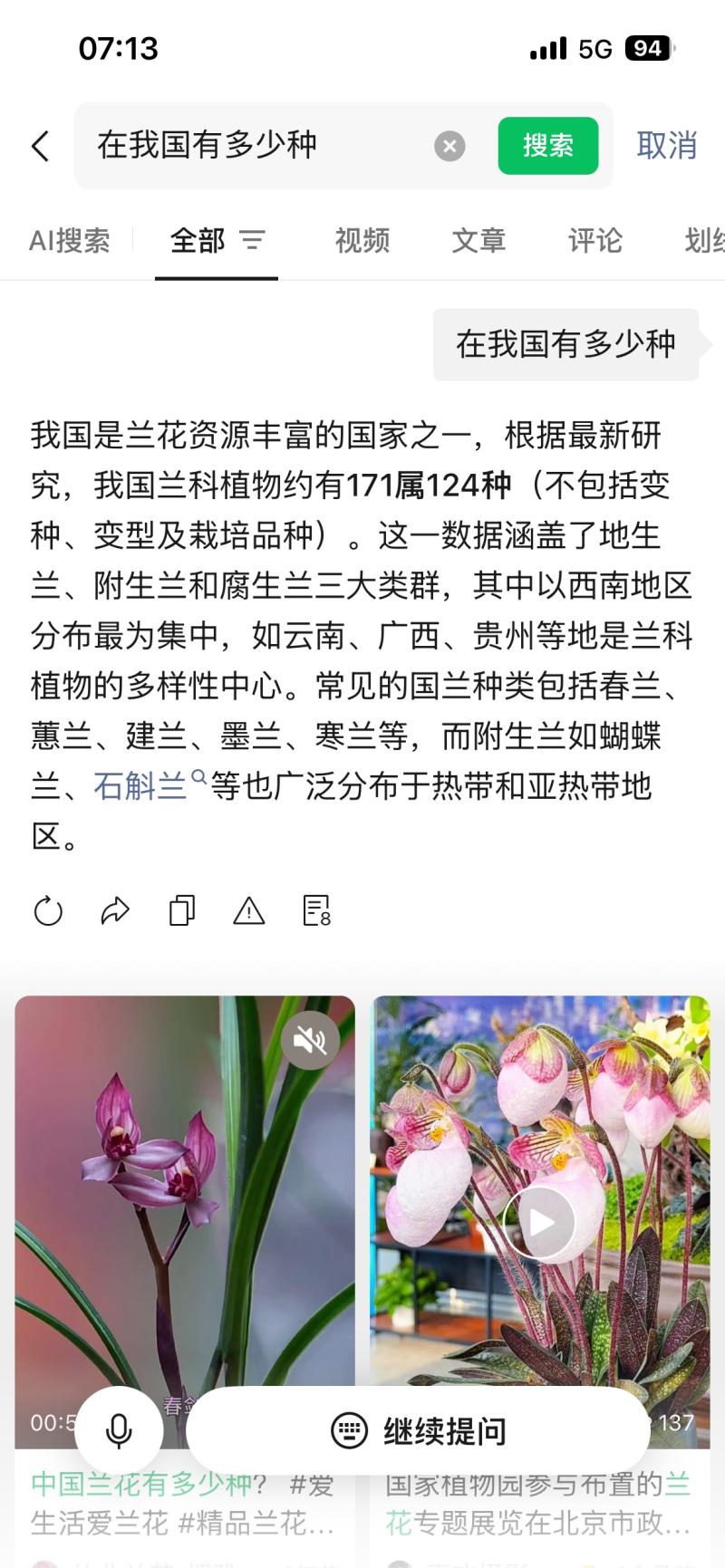Copy the AI answer text

pos(182,910)
